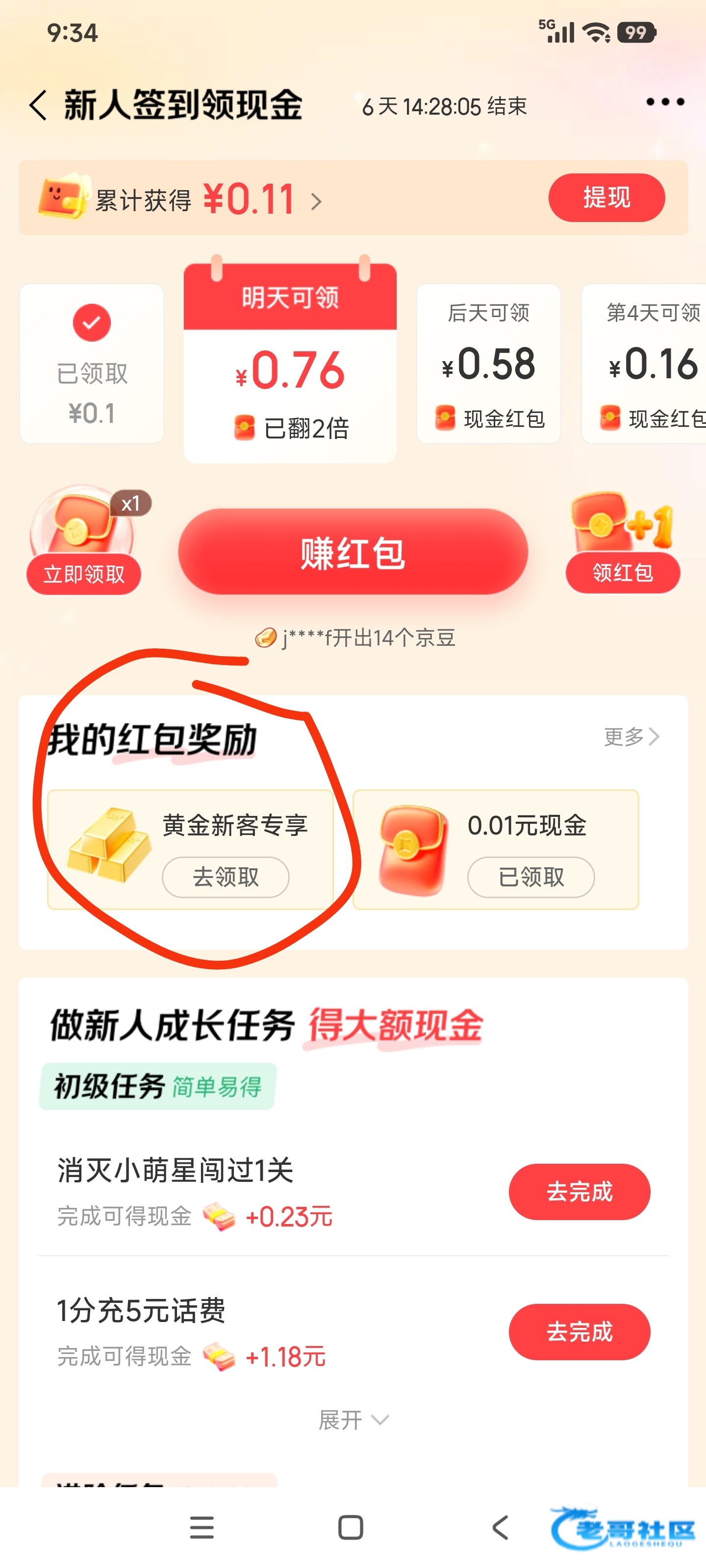
Task: Open the 累计获得 ¥0.11 details
Action: tap(208, 199)
